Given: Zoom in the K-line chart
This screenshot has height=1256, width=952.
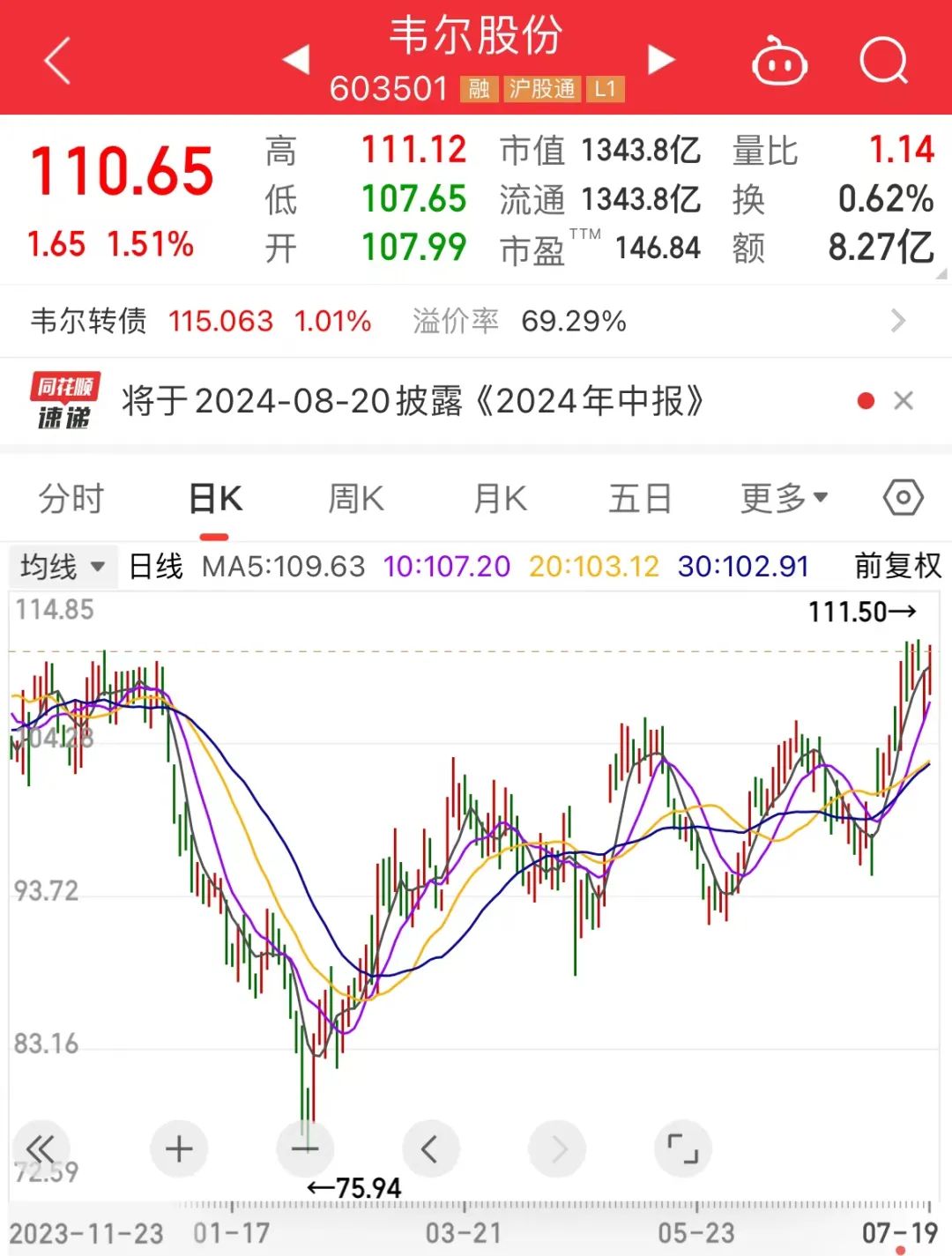Looking at the screenshot, I should point(179,1148).
